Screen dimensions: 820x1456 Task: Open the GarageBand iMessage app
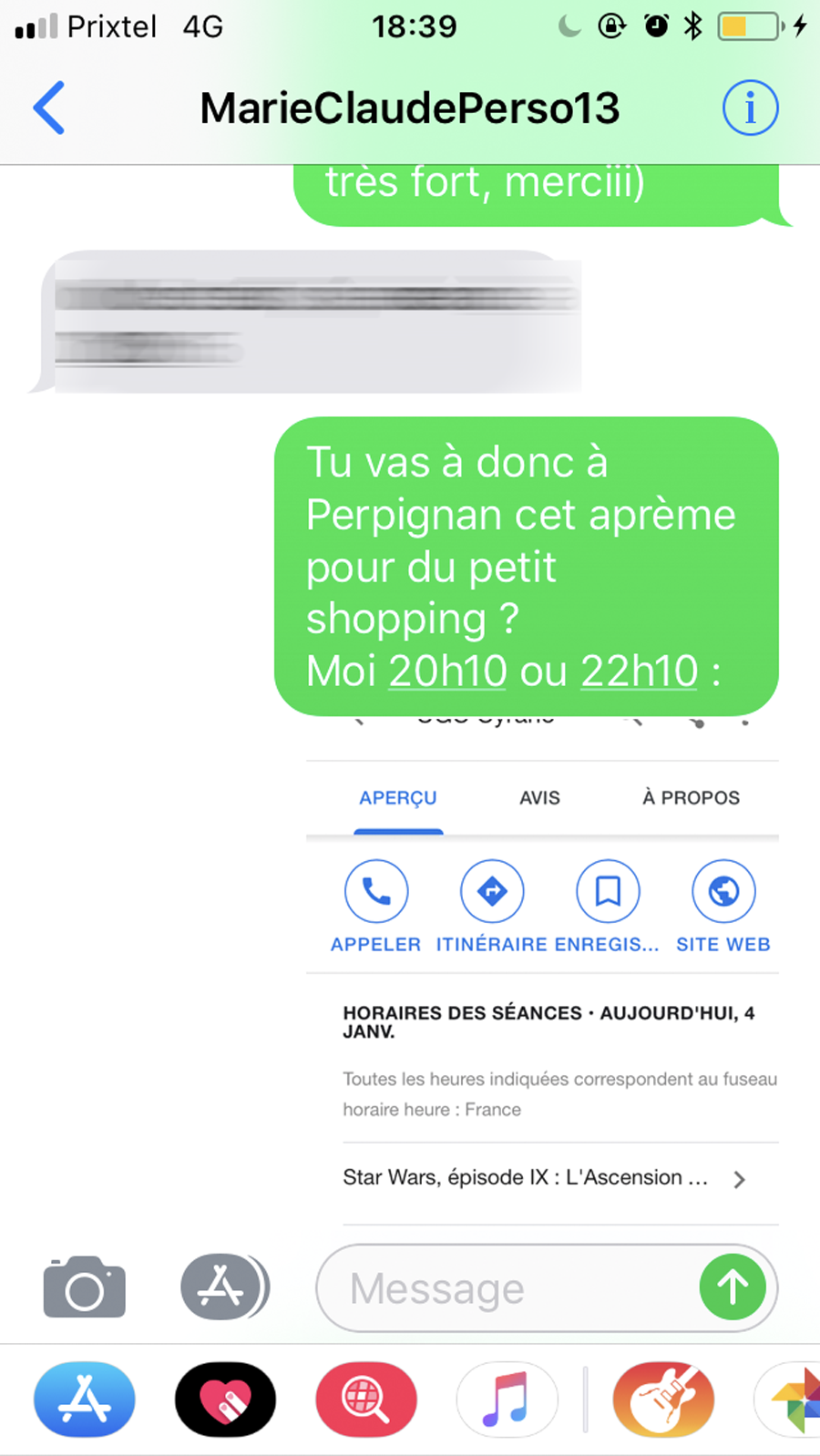click(x=663, y=1399)
